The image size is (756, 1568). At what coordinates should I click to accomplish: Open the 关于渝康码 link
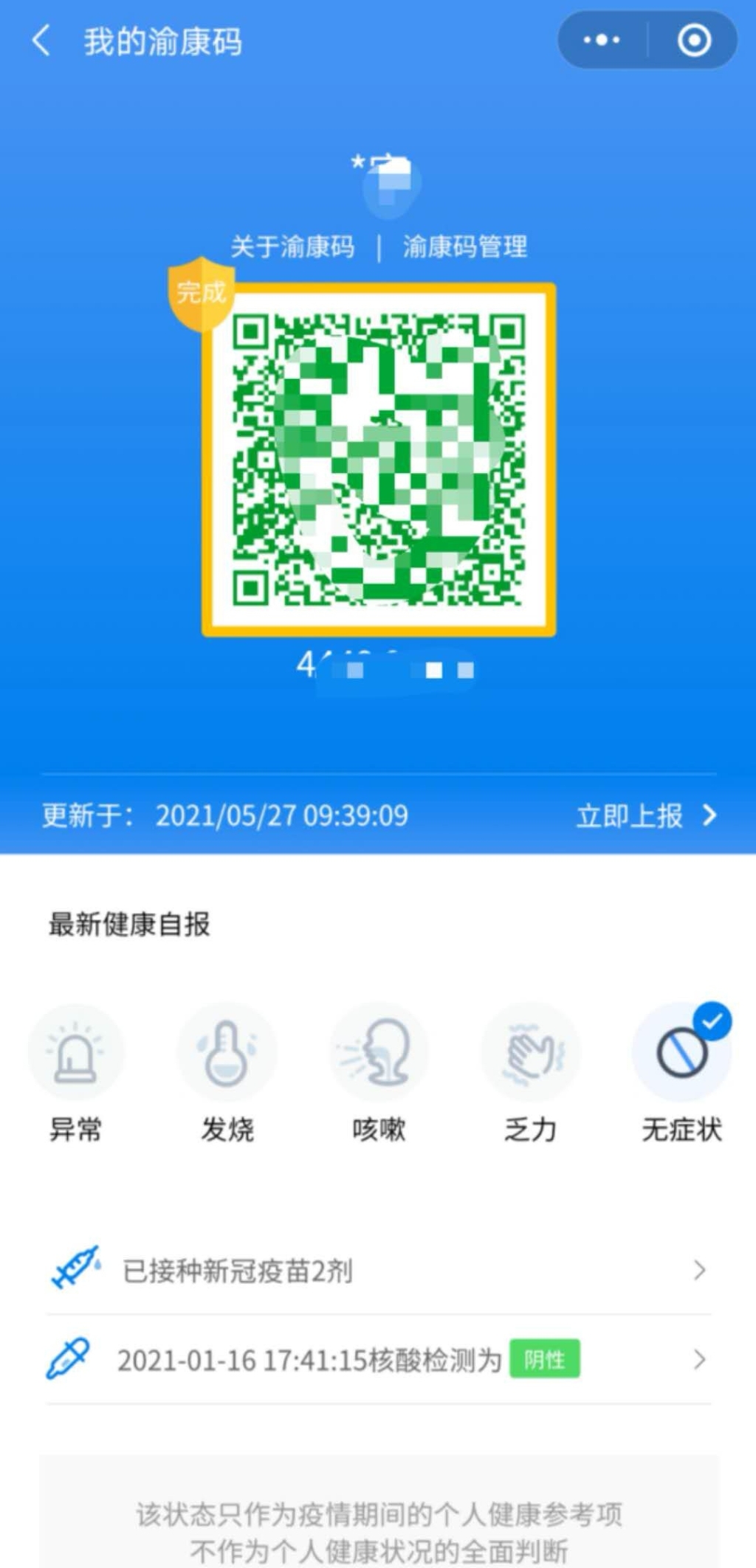292,246
